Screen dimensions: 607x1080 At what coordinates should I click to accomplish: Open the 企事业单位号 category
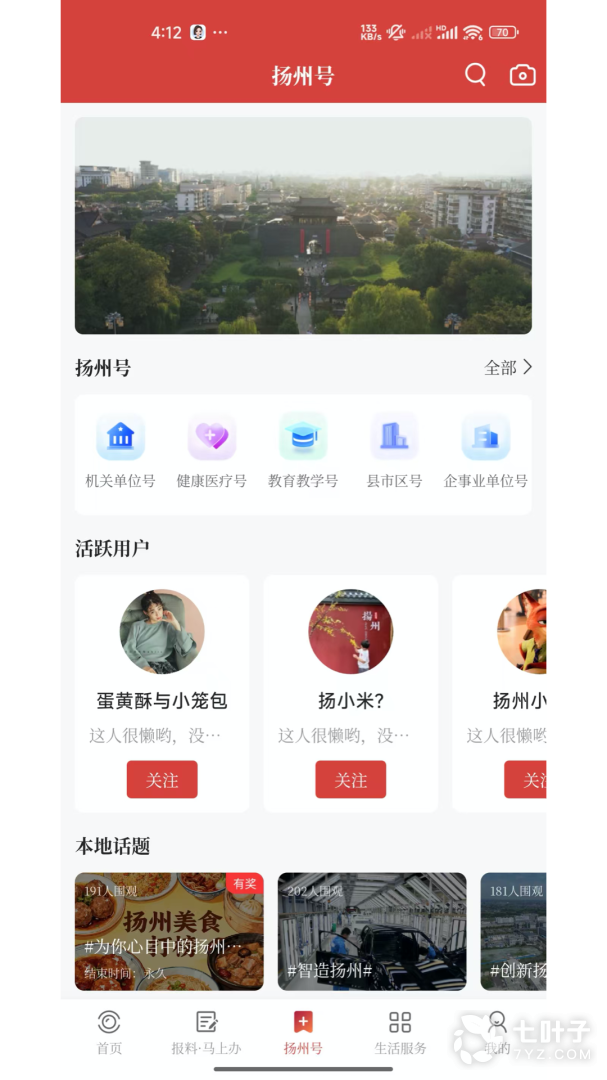486,452
